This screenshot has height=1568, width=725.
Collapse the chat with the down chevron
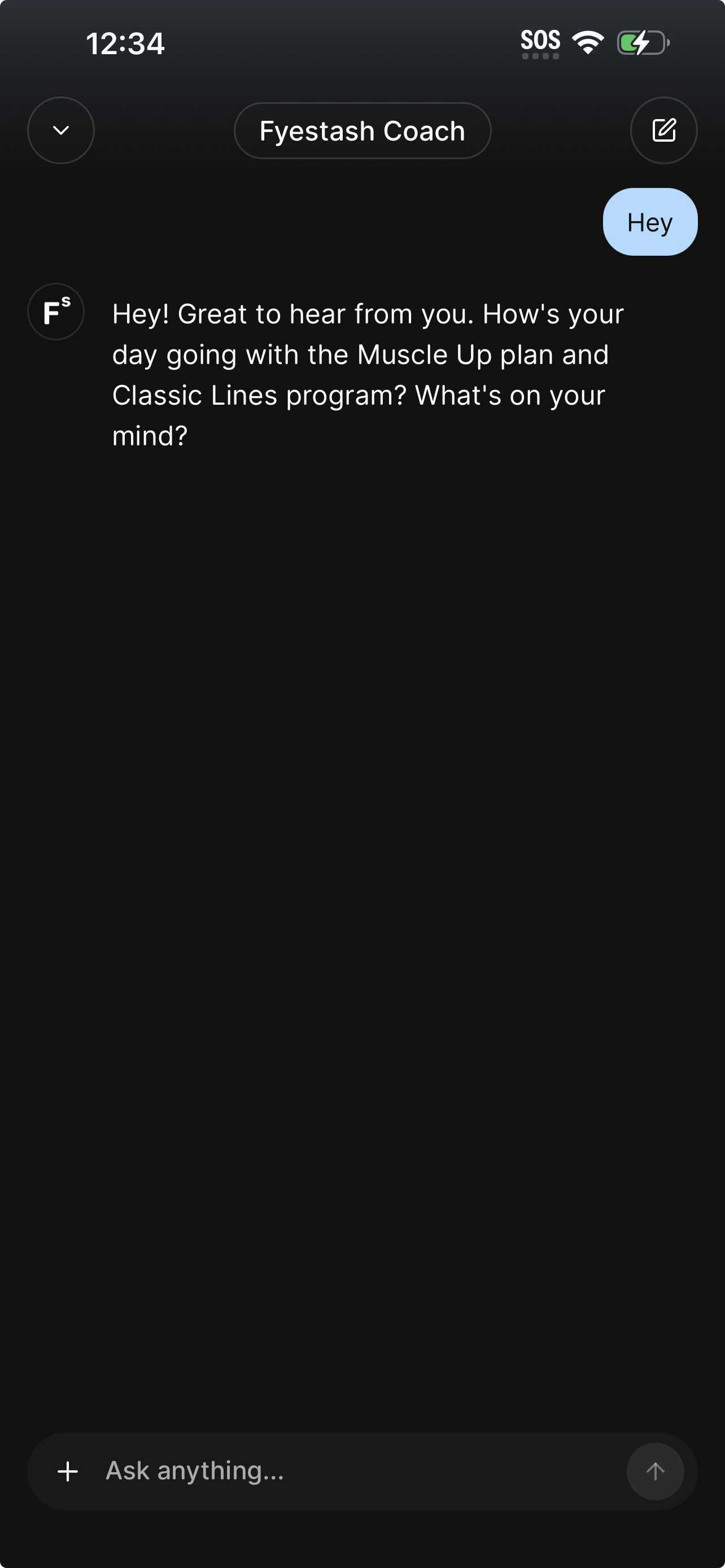[61, 130]
